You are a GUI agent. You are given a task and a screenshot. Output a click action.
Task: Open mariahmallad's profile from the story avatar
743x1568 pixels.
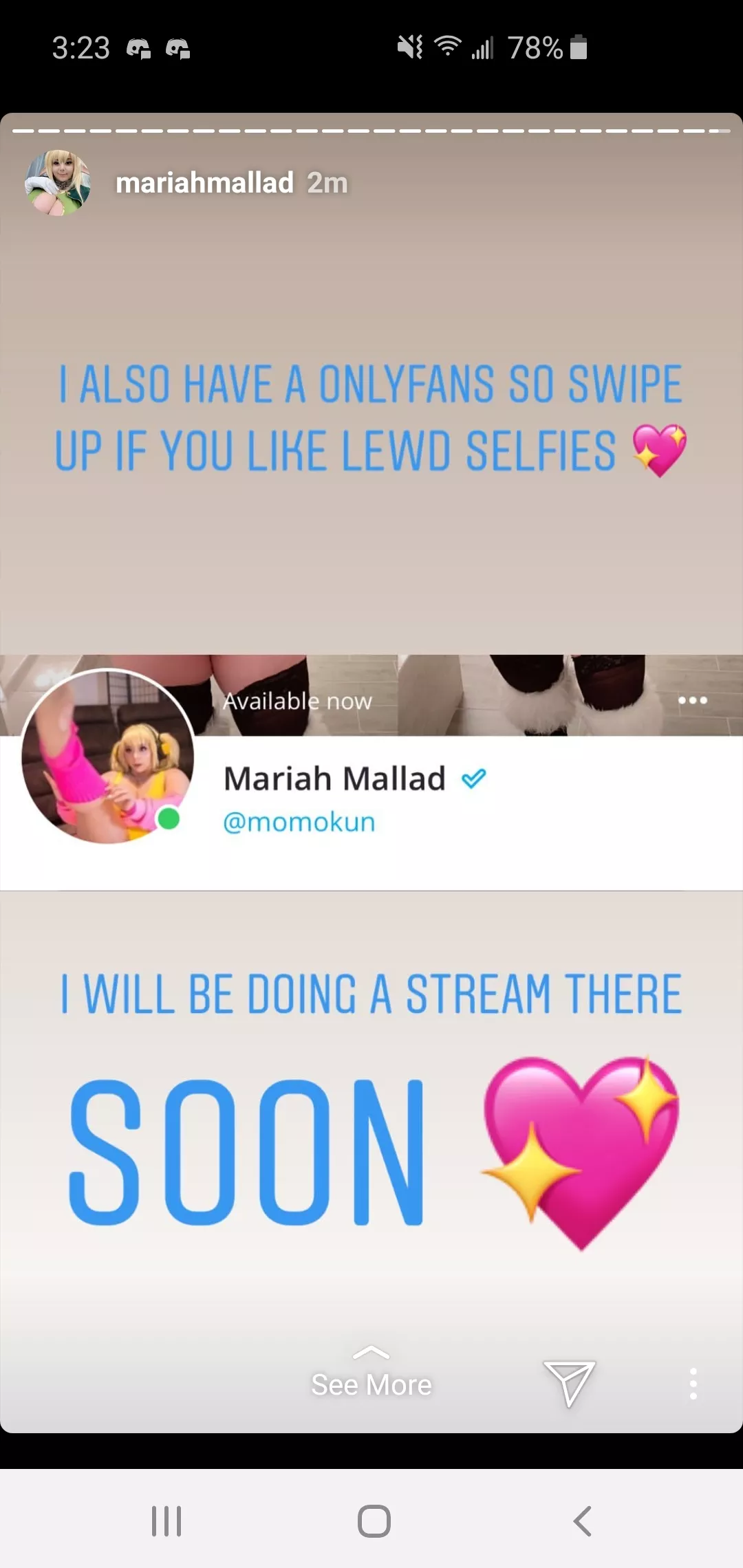pos(58,183)
